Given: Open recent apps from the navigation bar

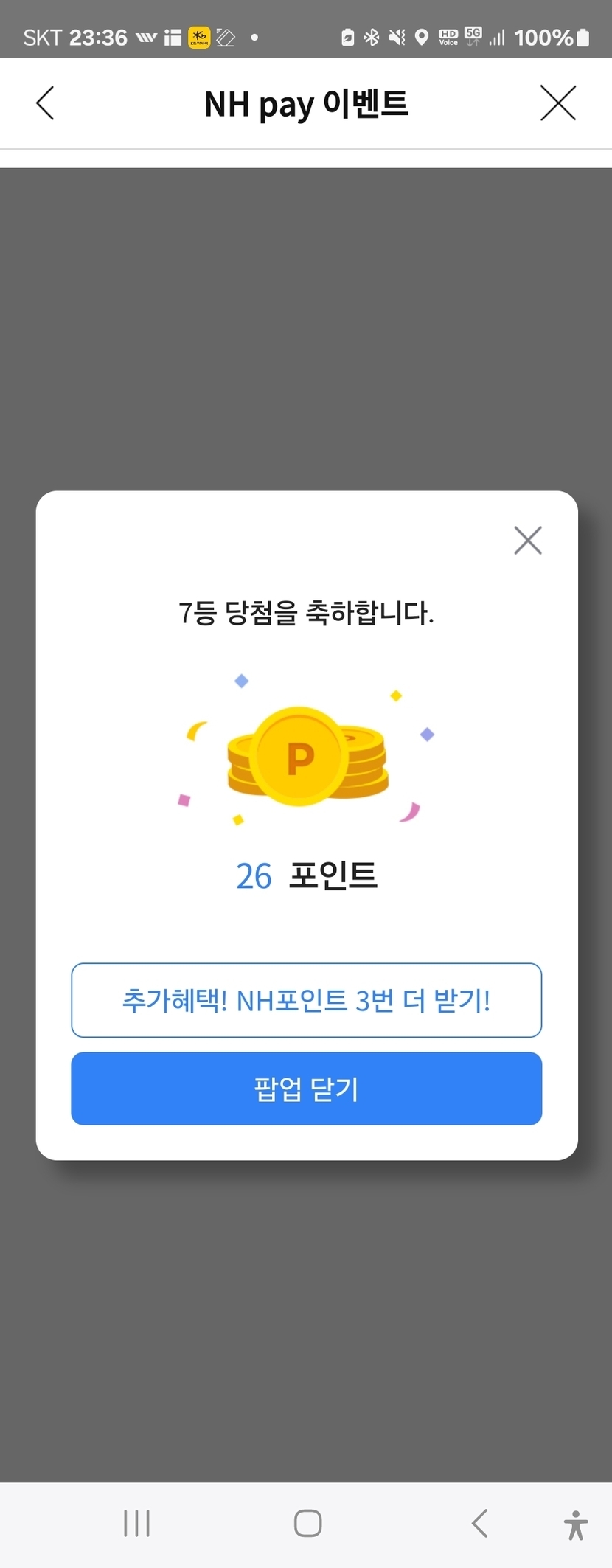Looking at the screenshot, I should [137, 1523].
